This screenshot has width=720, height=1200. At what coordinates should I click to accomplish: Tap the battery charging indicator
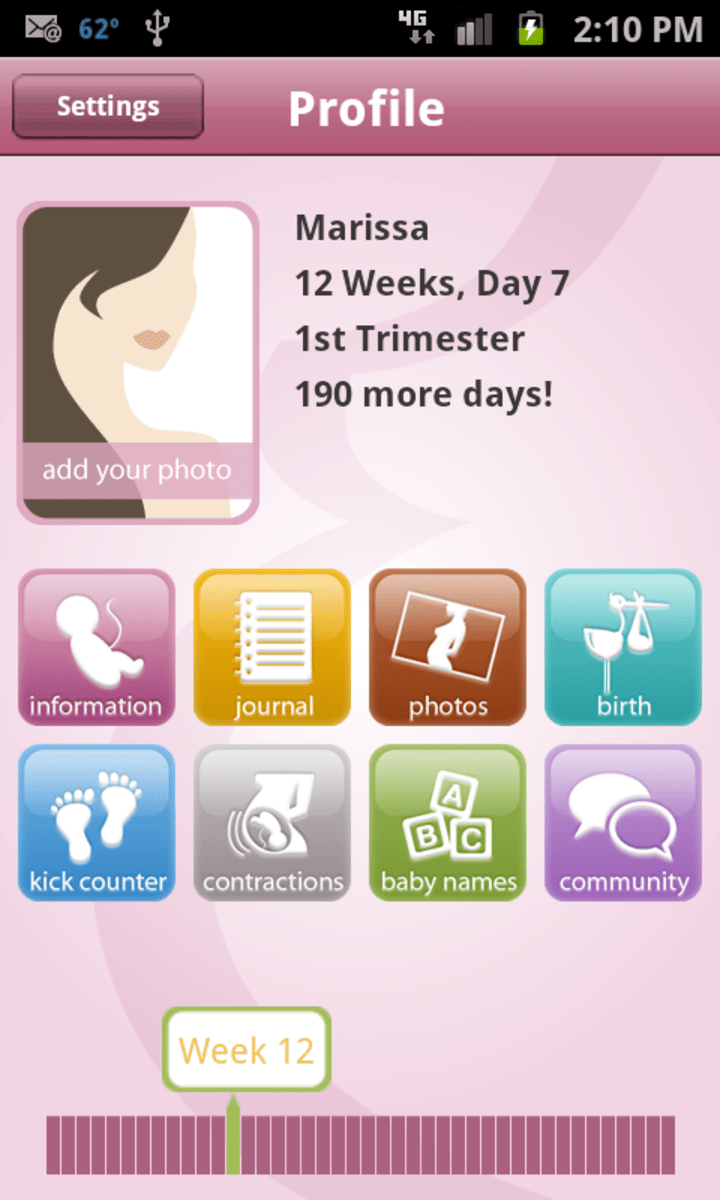point(533,27)
